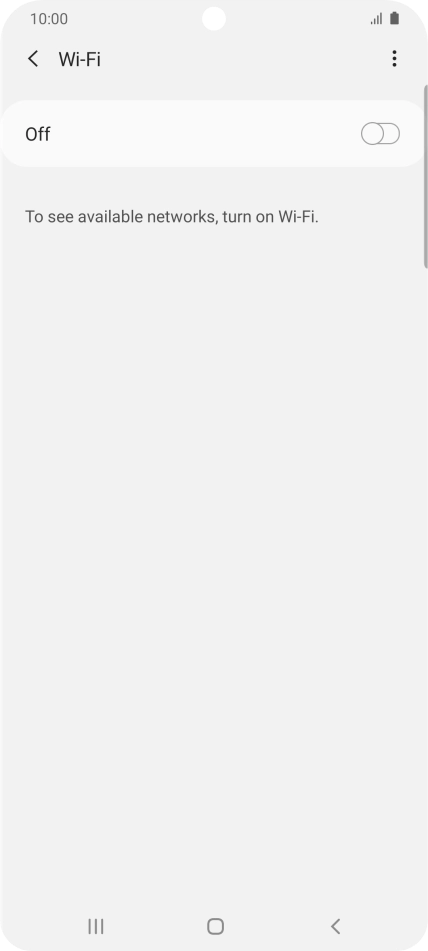428x951 pixels.
Task: Go to the home screen
Action: (215, 926)
